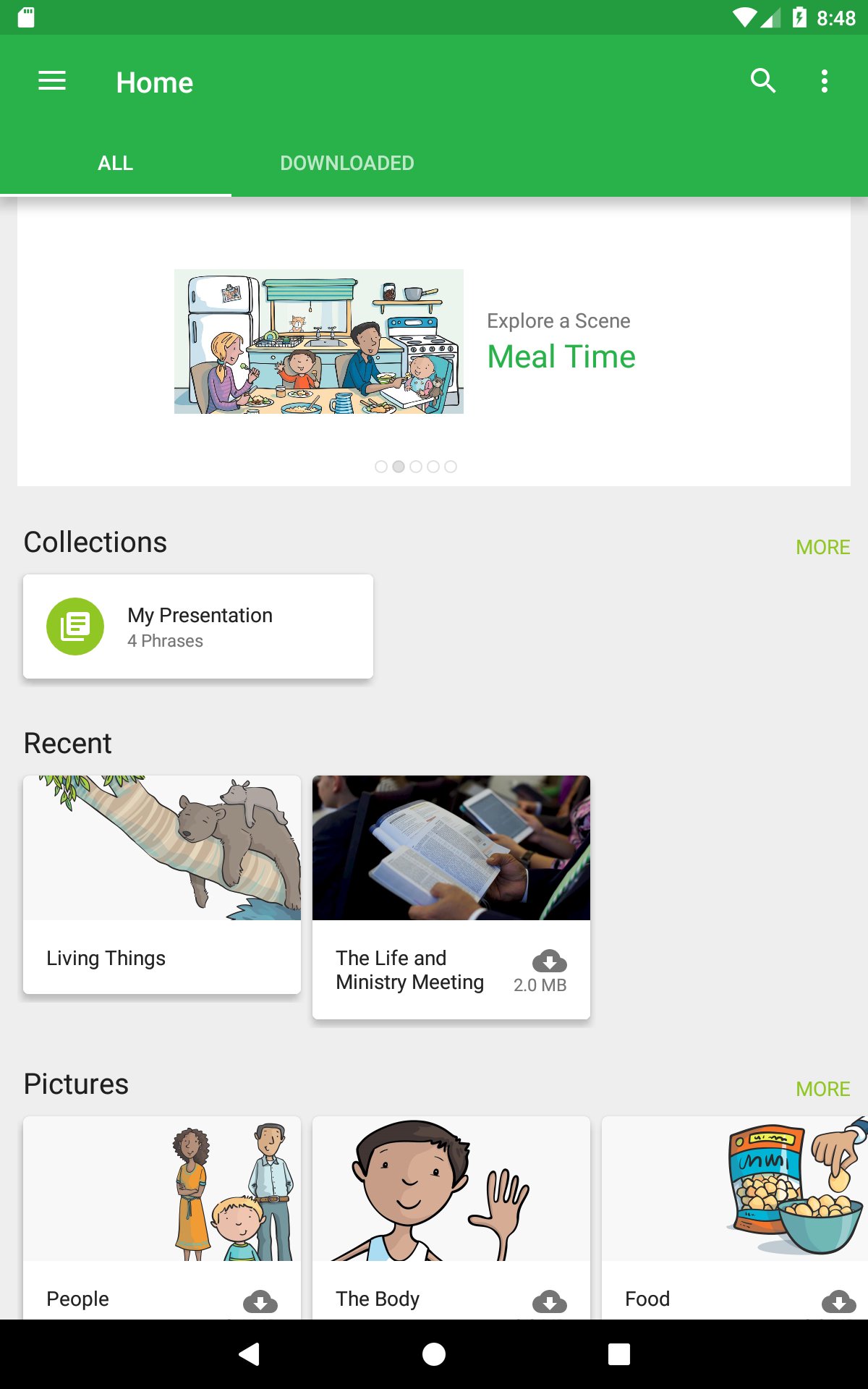Open the search icon
The image size is (868, 1389).
[x=763, y=81]
